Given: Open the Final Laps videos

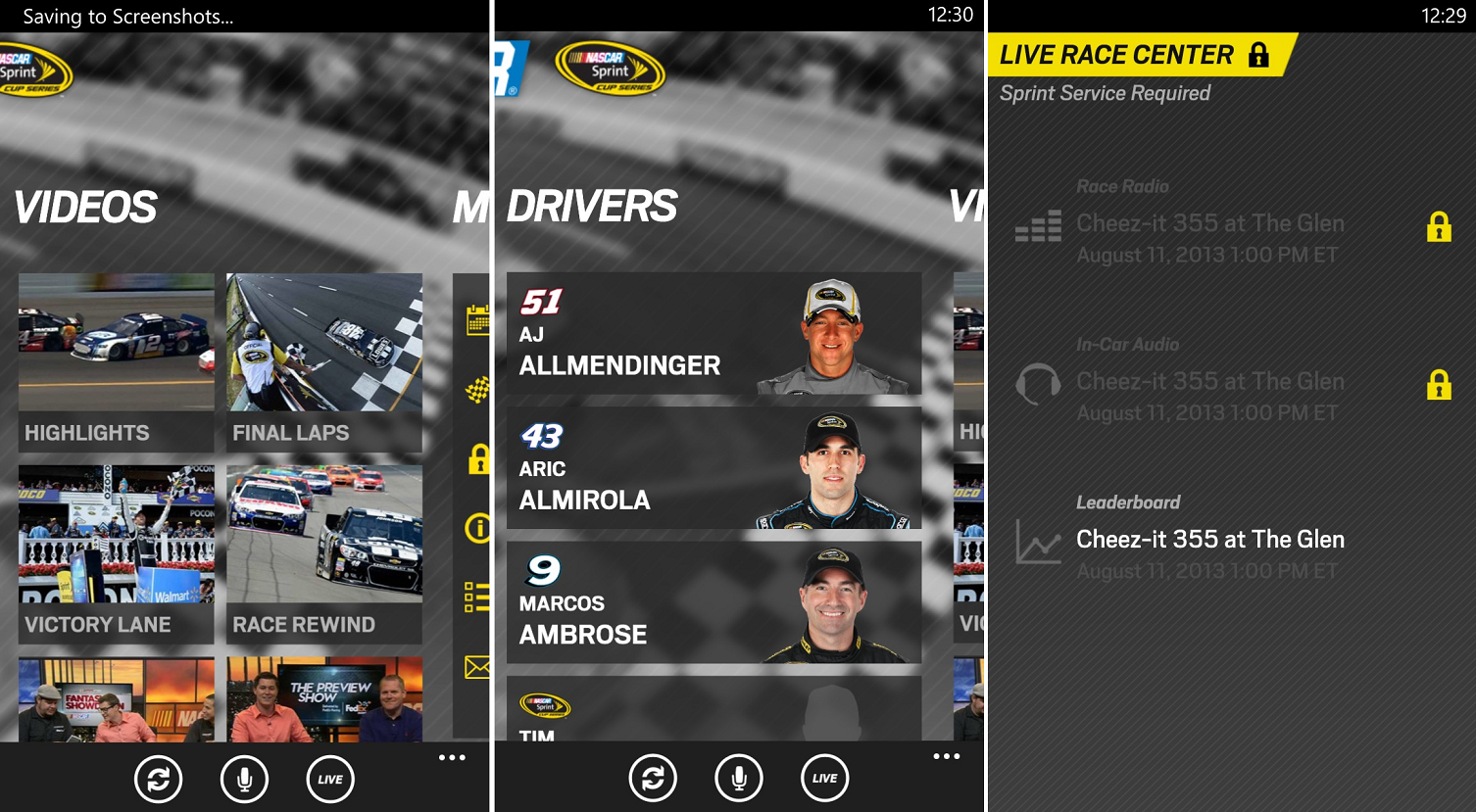Looking at the screenshot, I should tap(323, 360).
